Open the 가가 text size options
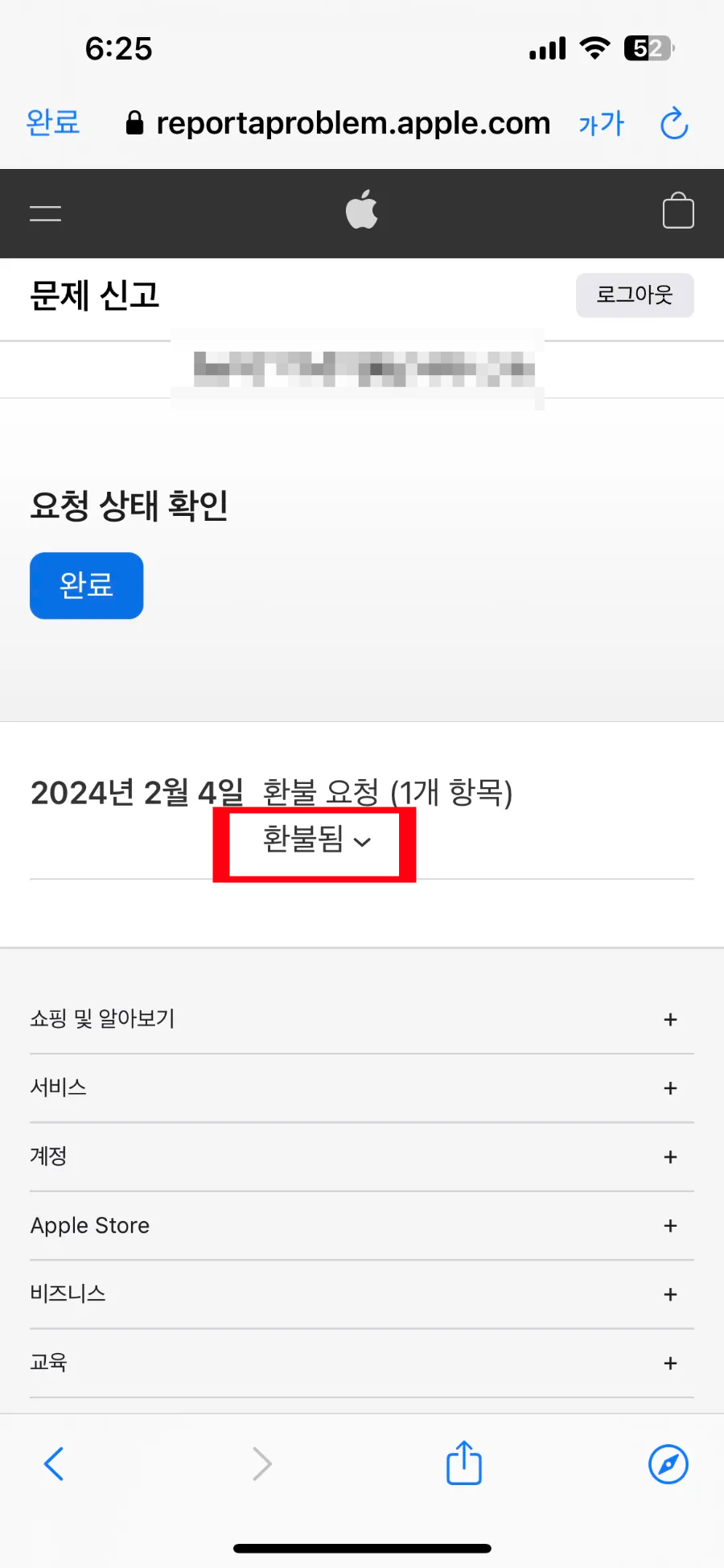The width and height of the screenshot is (724, 1568). 601,124
